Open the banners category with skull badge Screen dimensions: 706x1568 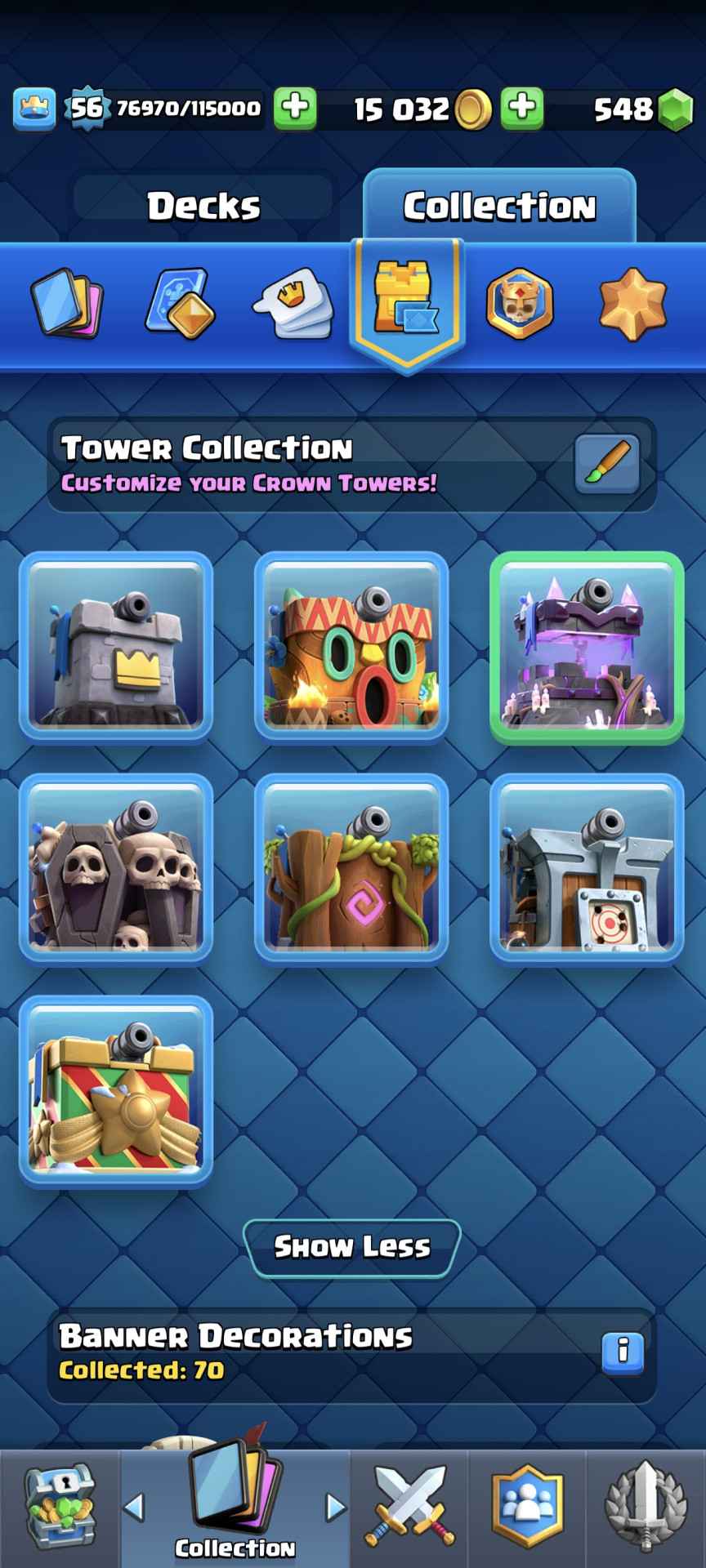tap(520, 303)
